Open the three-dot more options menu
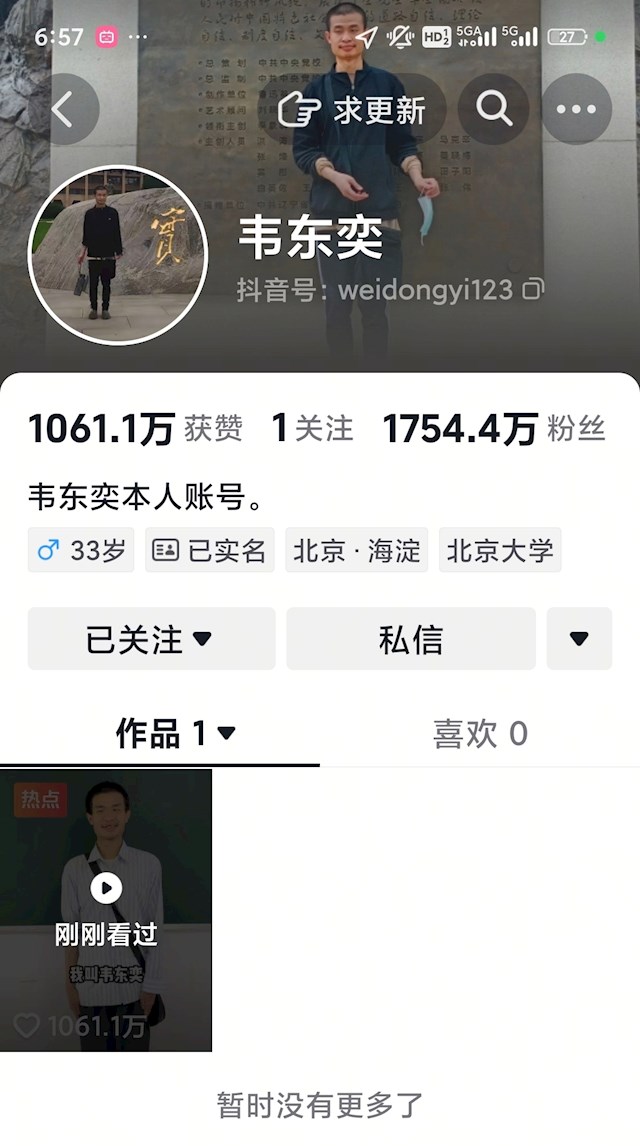The image size is (640, 1146). [x=576, y=110]
